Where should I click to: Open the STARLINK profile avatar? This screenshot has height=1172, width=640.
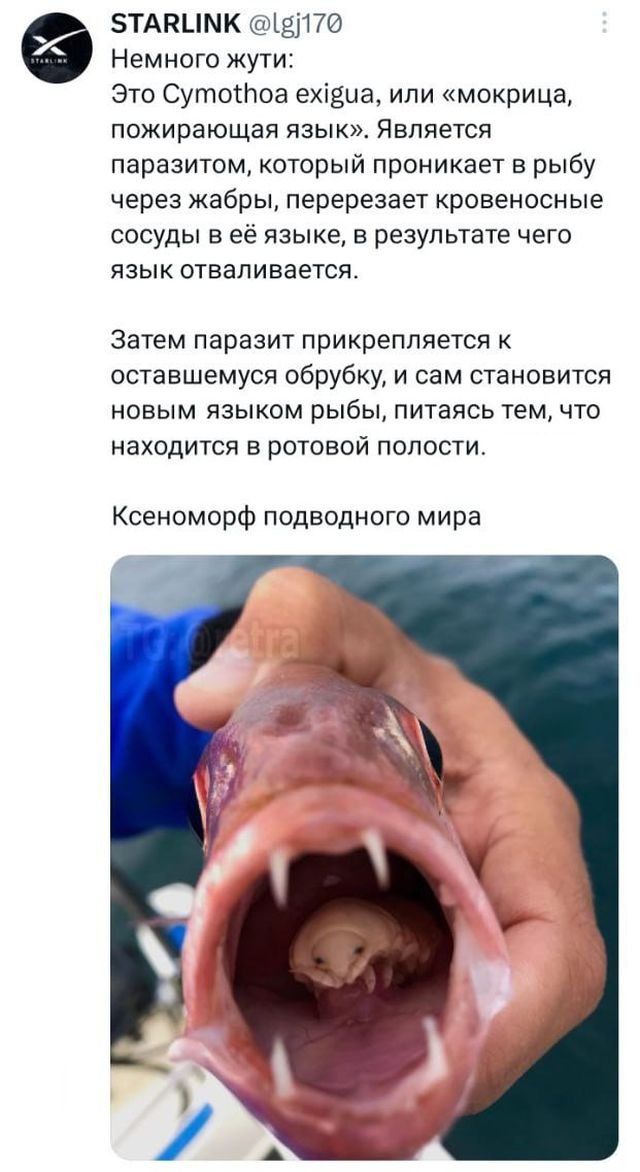tap(55, 47)
